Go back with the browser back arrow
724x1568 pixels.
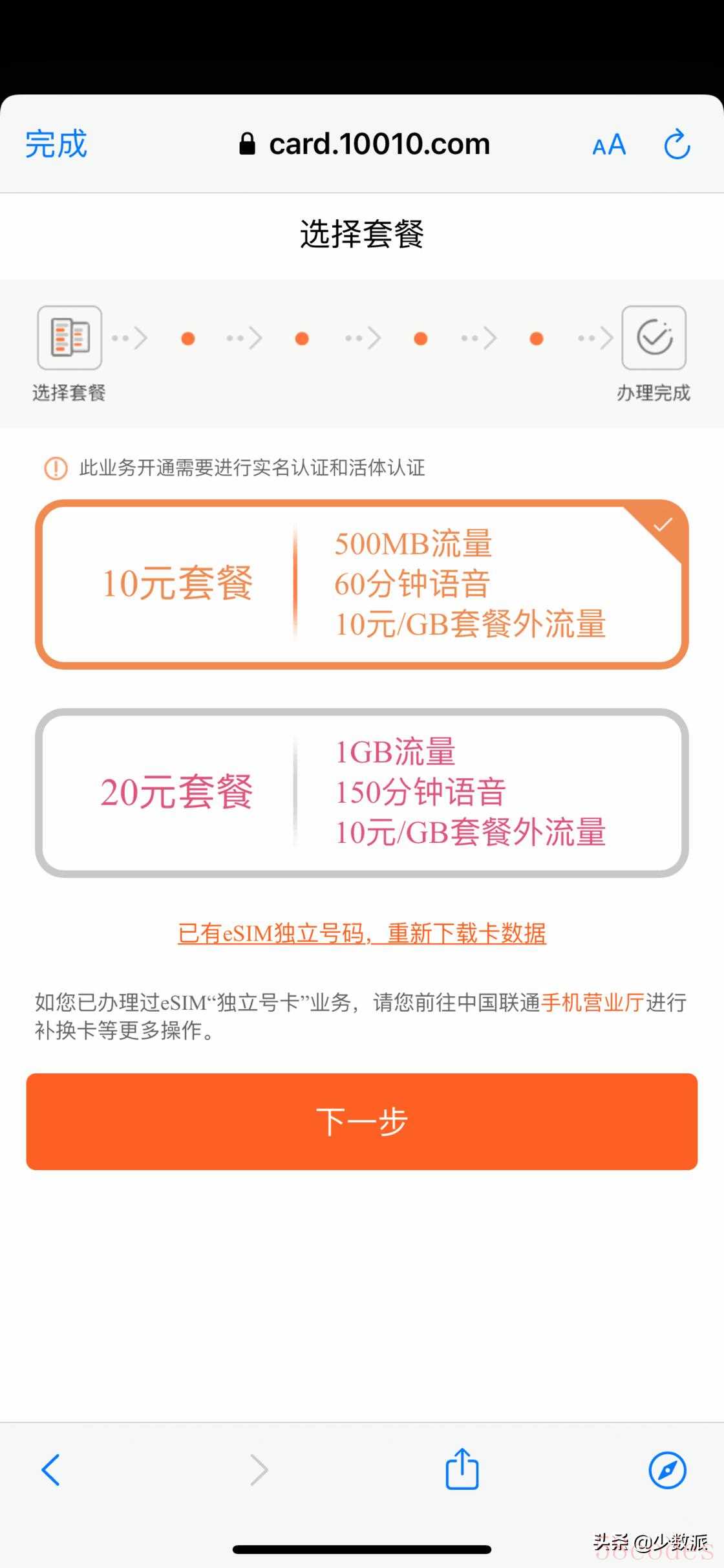[51, 1470]
